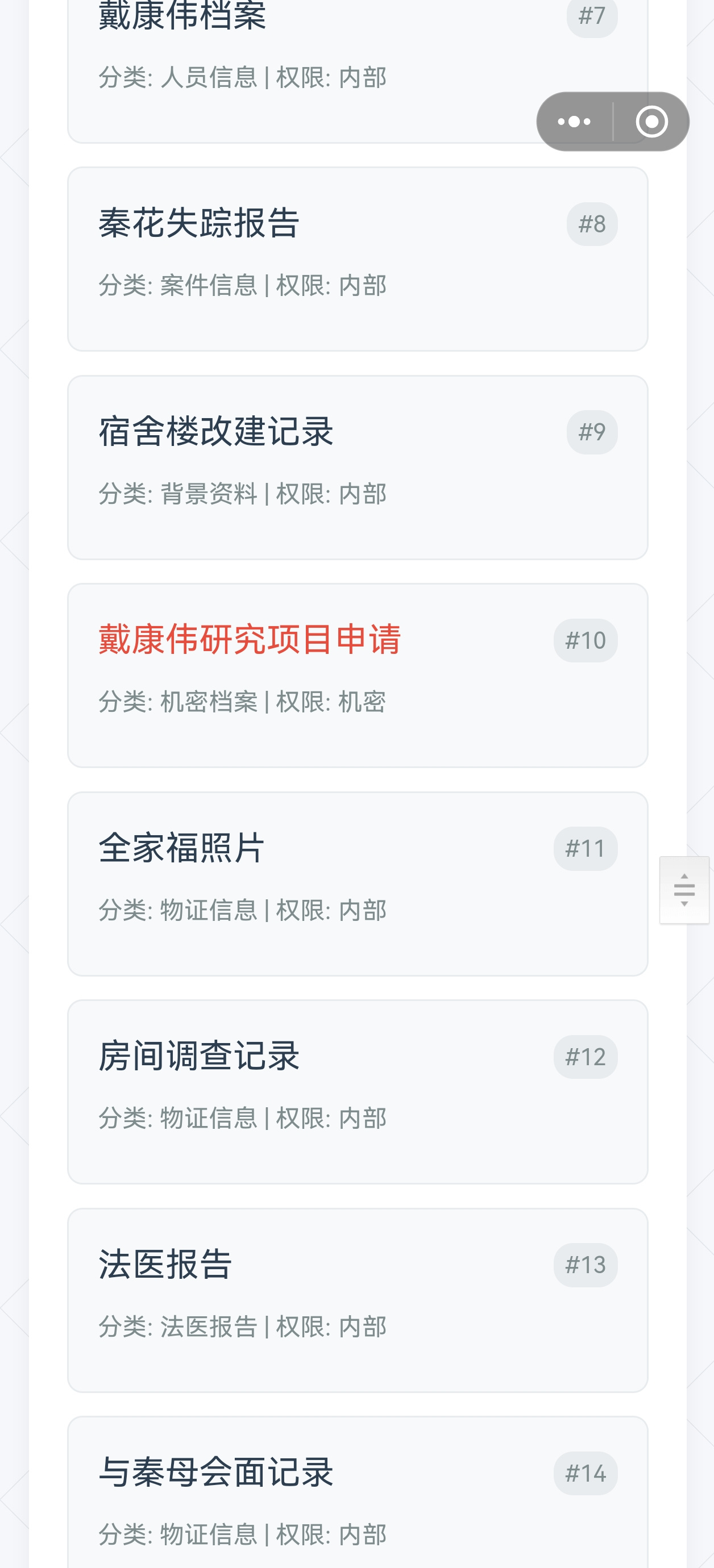View the 法医报告 card
Viewport: 714px width, 1568px height.
tap(358, 1300)
